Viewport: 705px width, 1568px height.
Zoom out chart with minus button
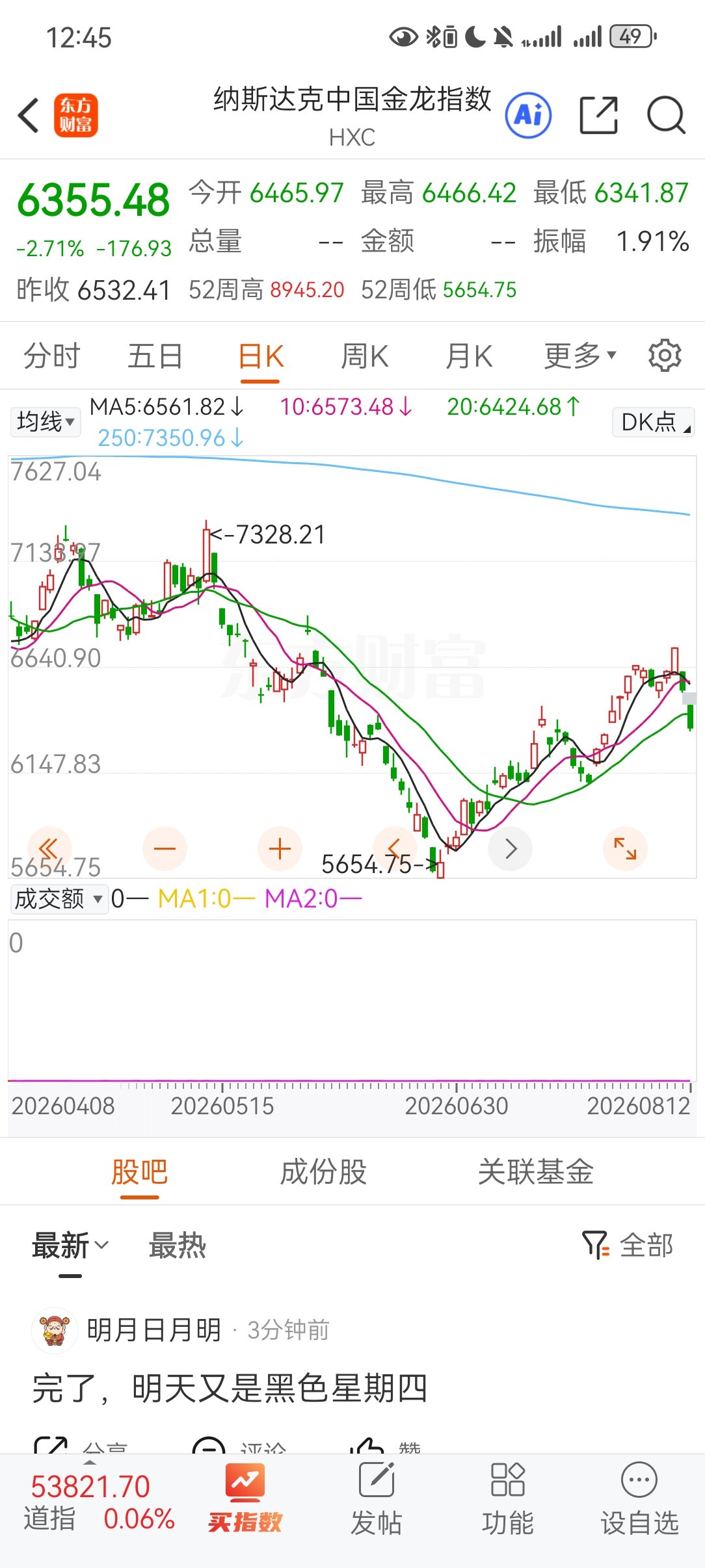(165, 848)
